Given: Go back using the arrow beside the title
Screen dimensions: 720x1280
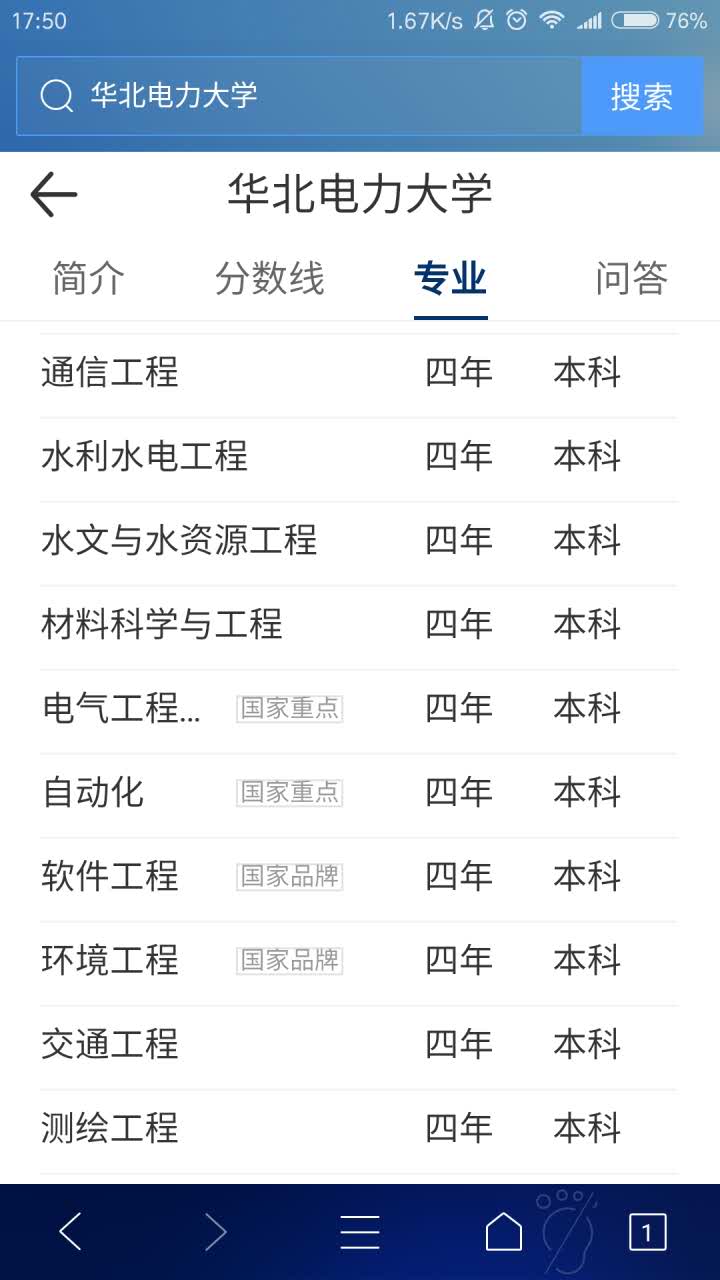Looking at the screenshot, I should pyautogui.click(x=54, y=194).
